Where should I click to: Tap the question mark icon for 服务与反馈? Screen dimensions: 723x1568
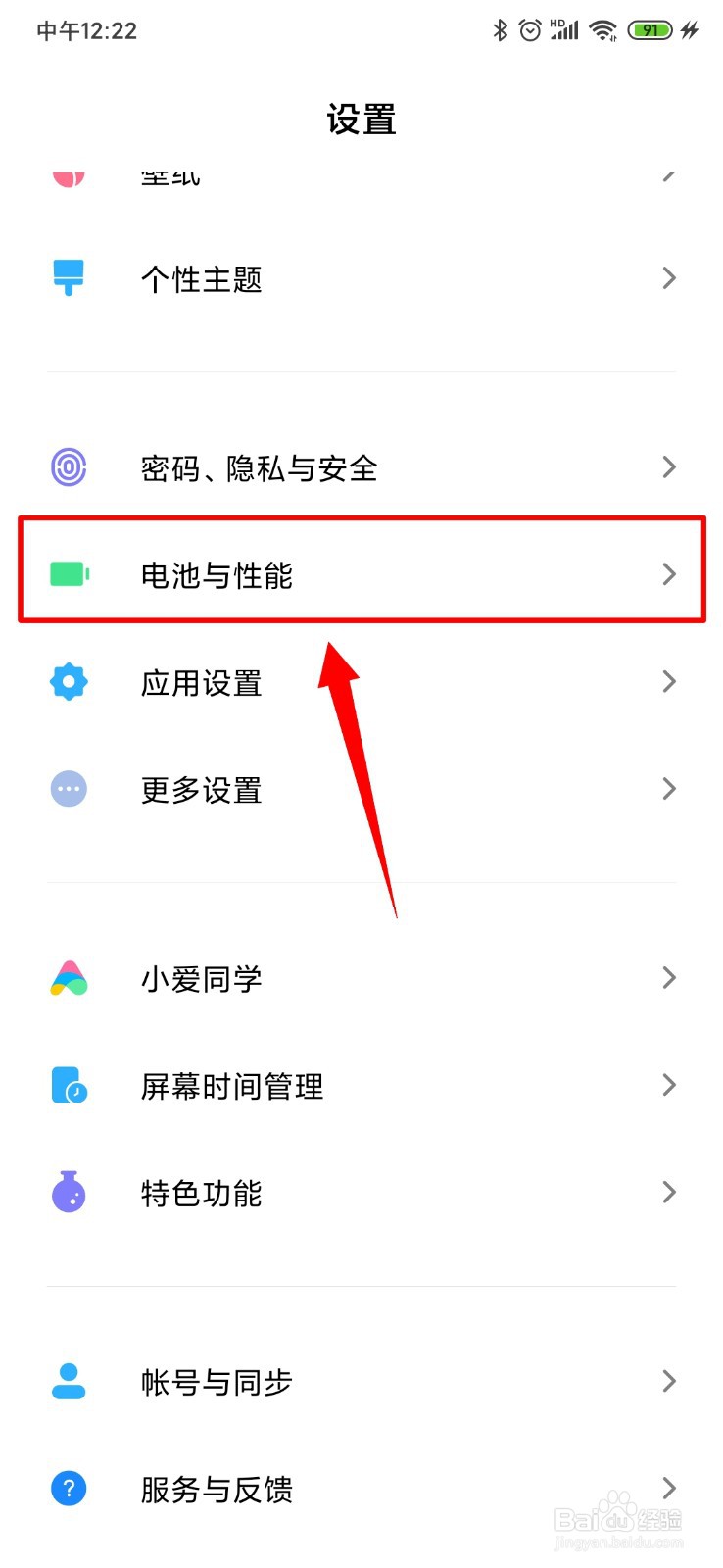coord(68,1490)
